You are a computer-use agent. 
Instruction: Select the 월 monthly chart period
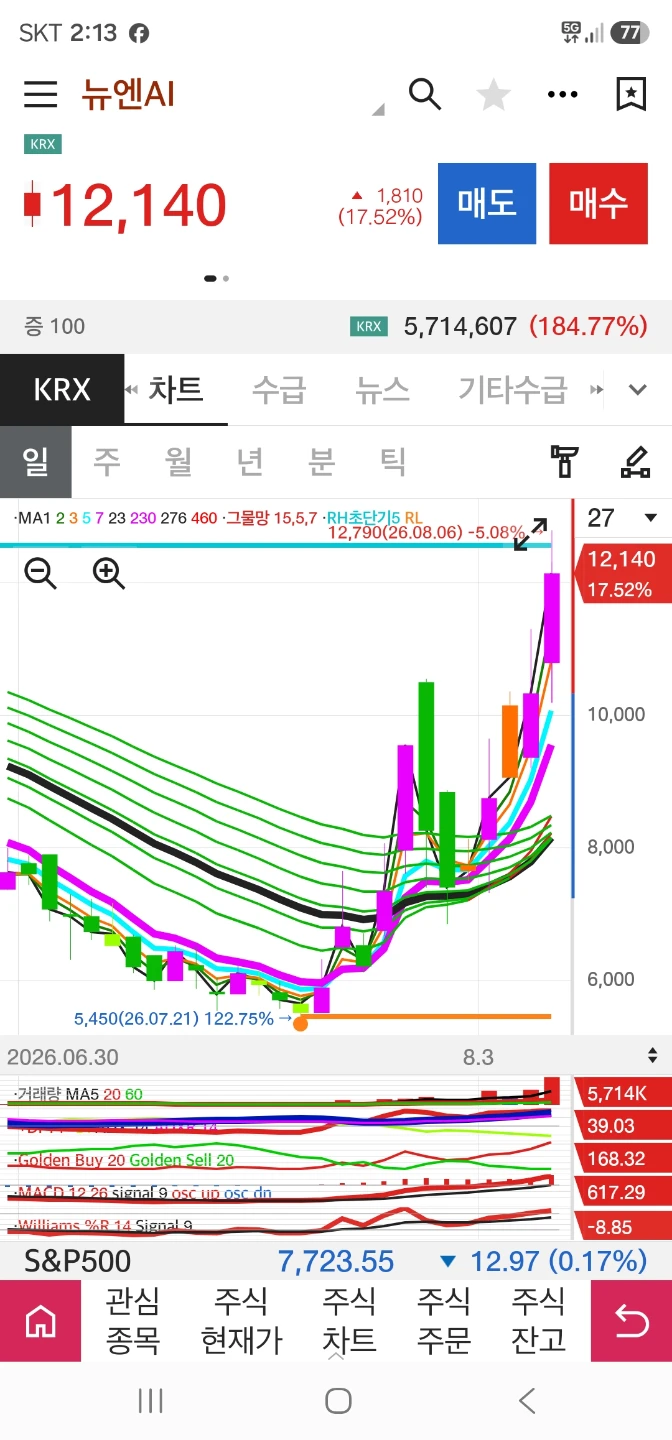(x=179, y=461)
